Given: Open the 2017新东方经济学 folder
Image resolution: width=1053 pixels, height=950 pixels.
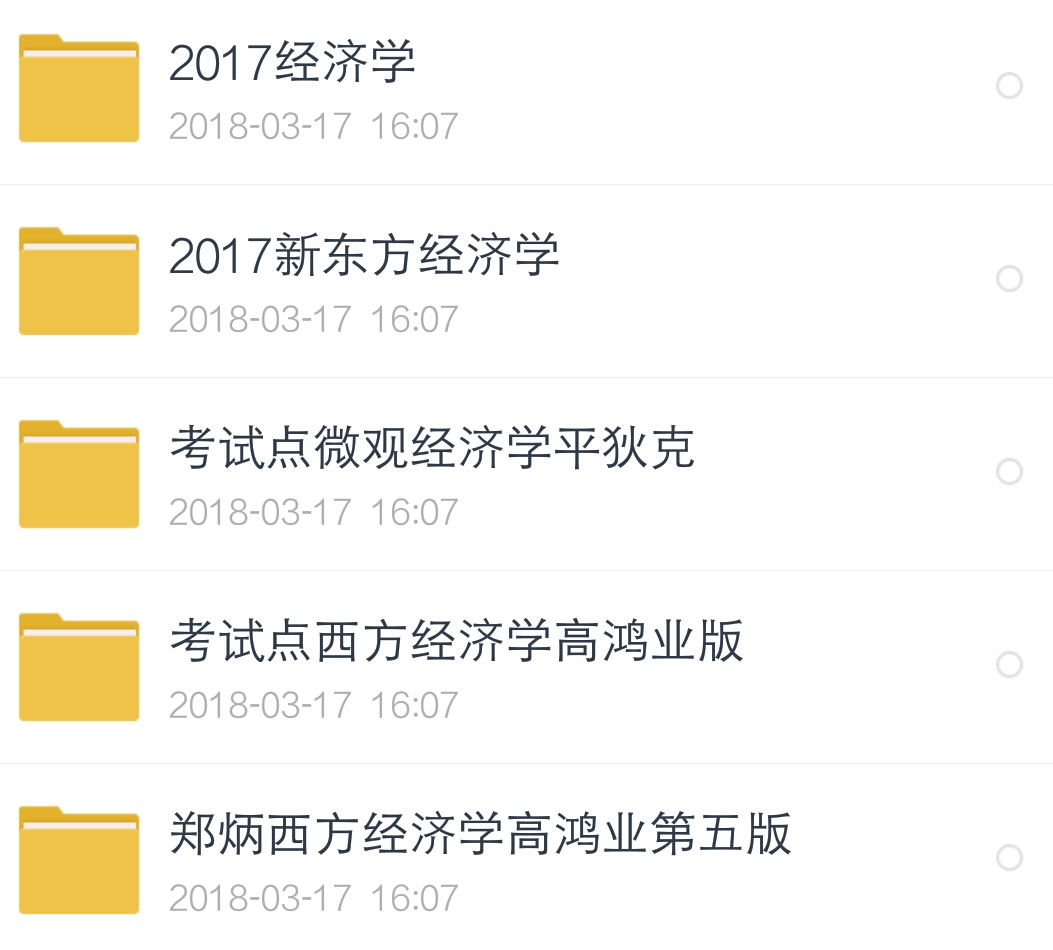Looking at the screenshot, I should [526, 281].
